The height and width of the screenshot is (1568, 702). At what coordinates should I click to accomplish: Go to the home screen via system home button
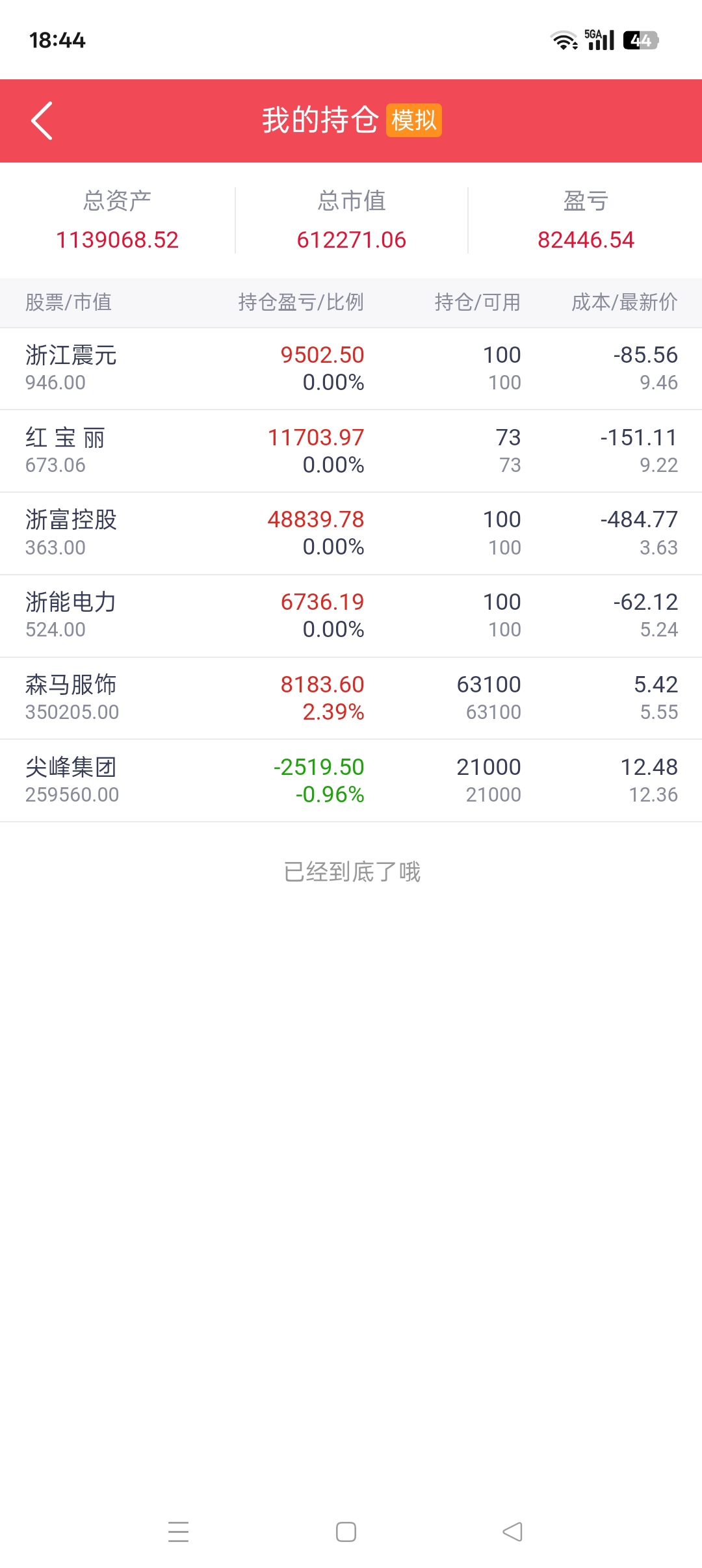point(346,1532)
